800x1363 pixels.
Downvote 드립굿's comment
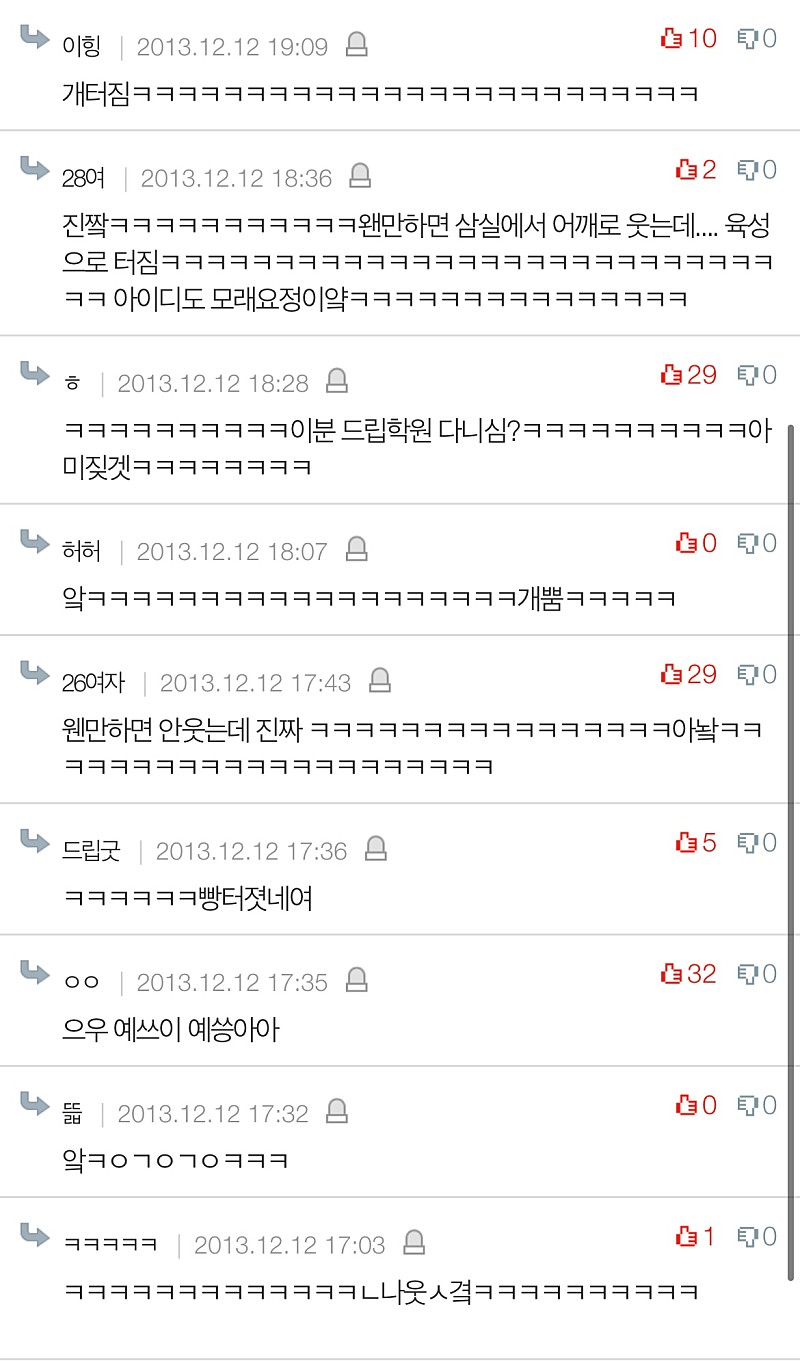748,843
